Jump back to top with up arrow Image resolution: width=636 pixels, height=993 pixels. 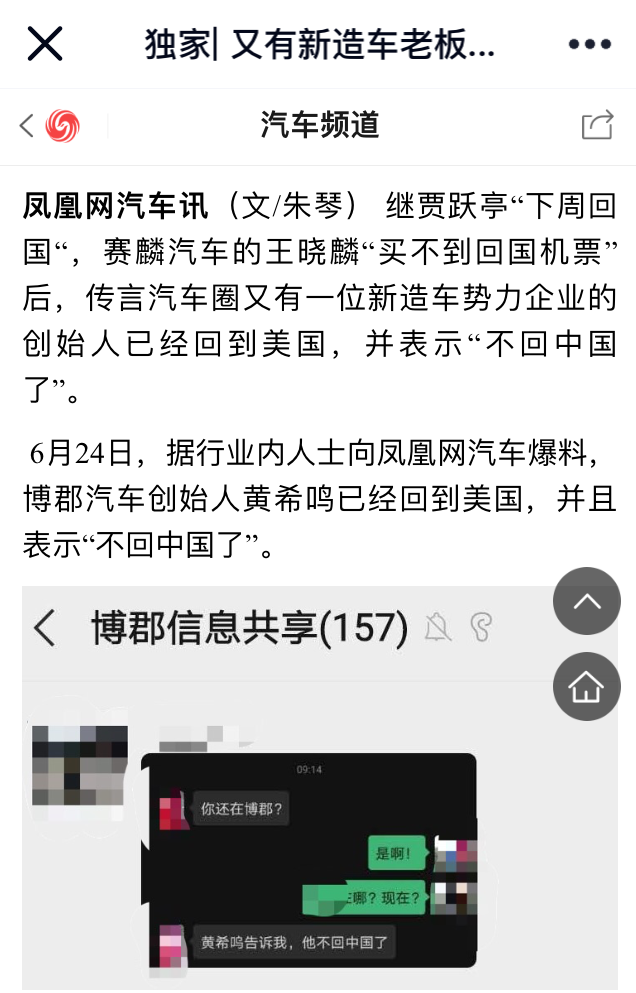coord(587,601)
